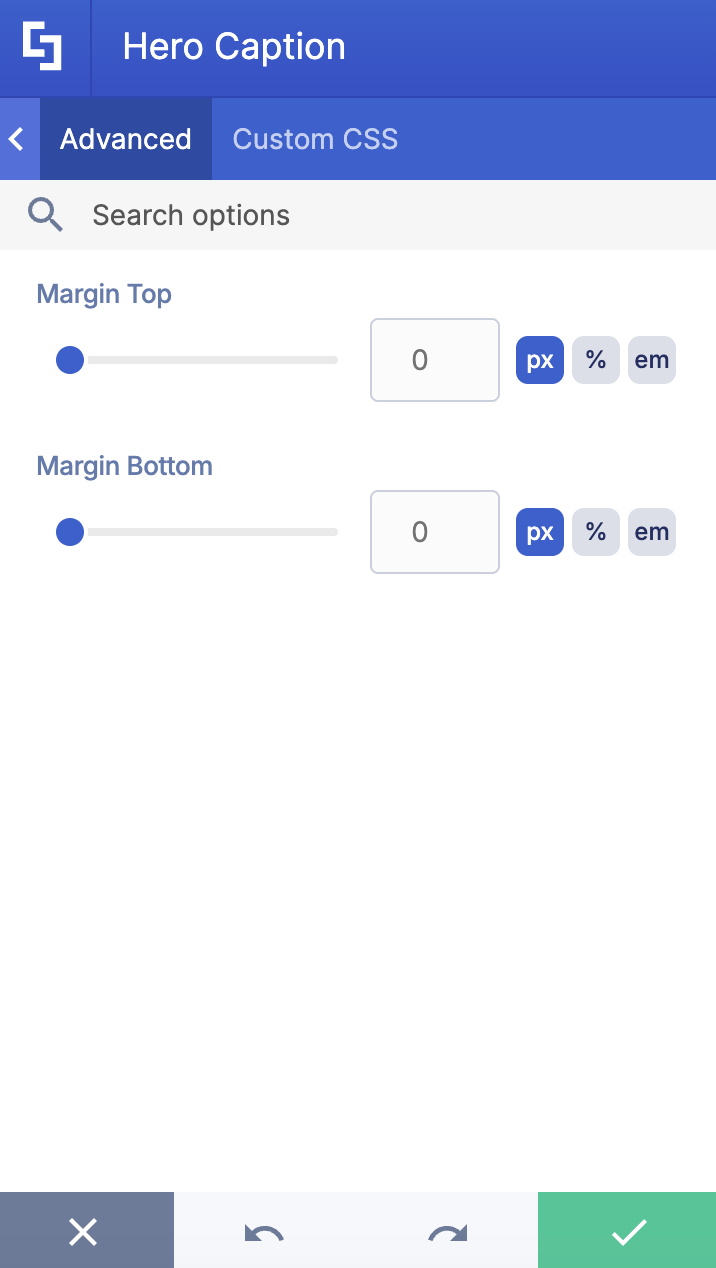Choose px unit for Margin Top
Screen dimensions: 716x1268
pyautogui.click(x=540, y=360)
